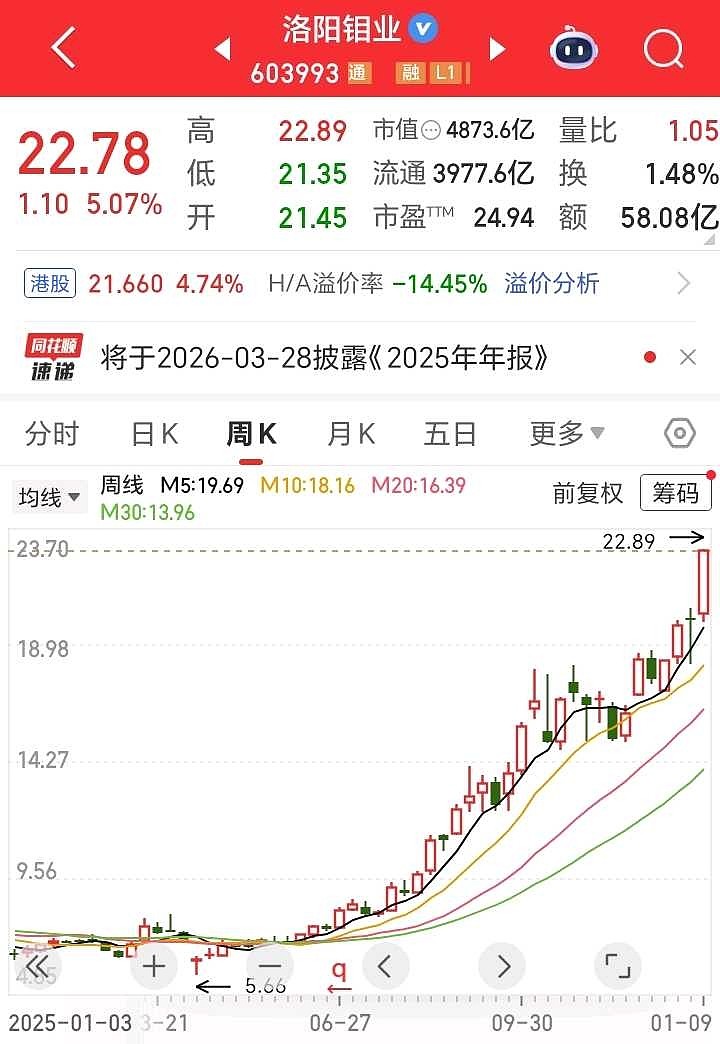Toggle 筹码 chip distribution display
Image resolution: width=720 pixels, height=1044 pixels.
676,494
